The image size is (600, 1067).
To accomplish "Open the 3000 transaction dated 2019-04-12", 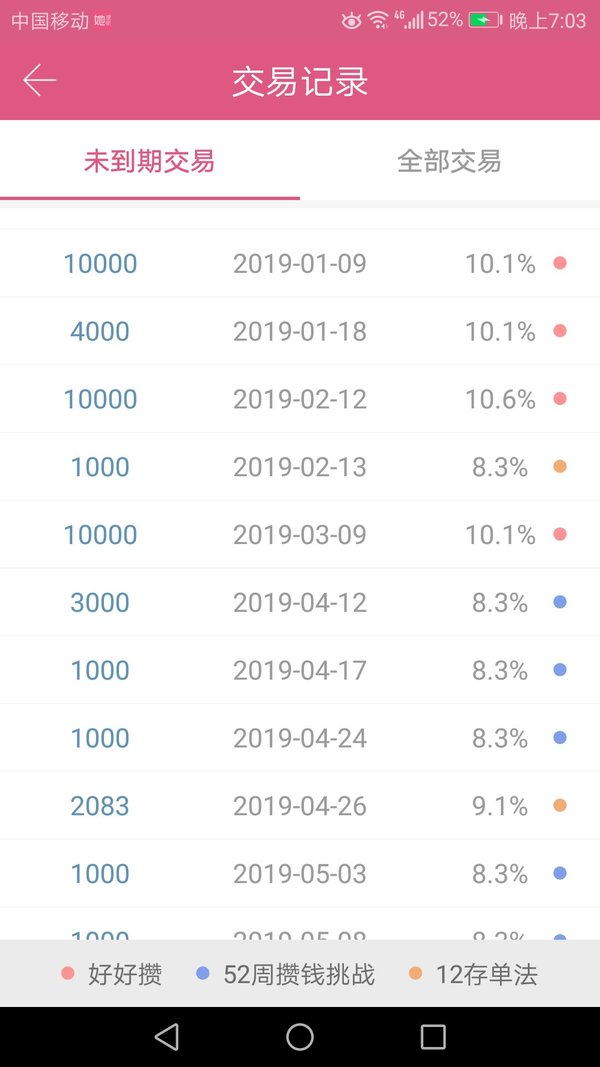I will click(300, 602).
